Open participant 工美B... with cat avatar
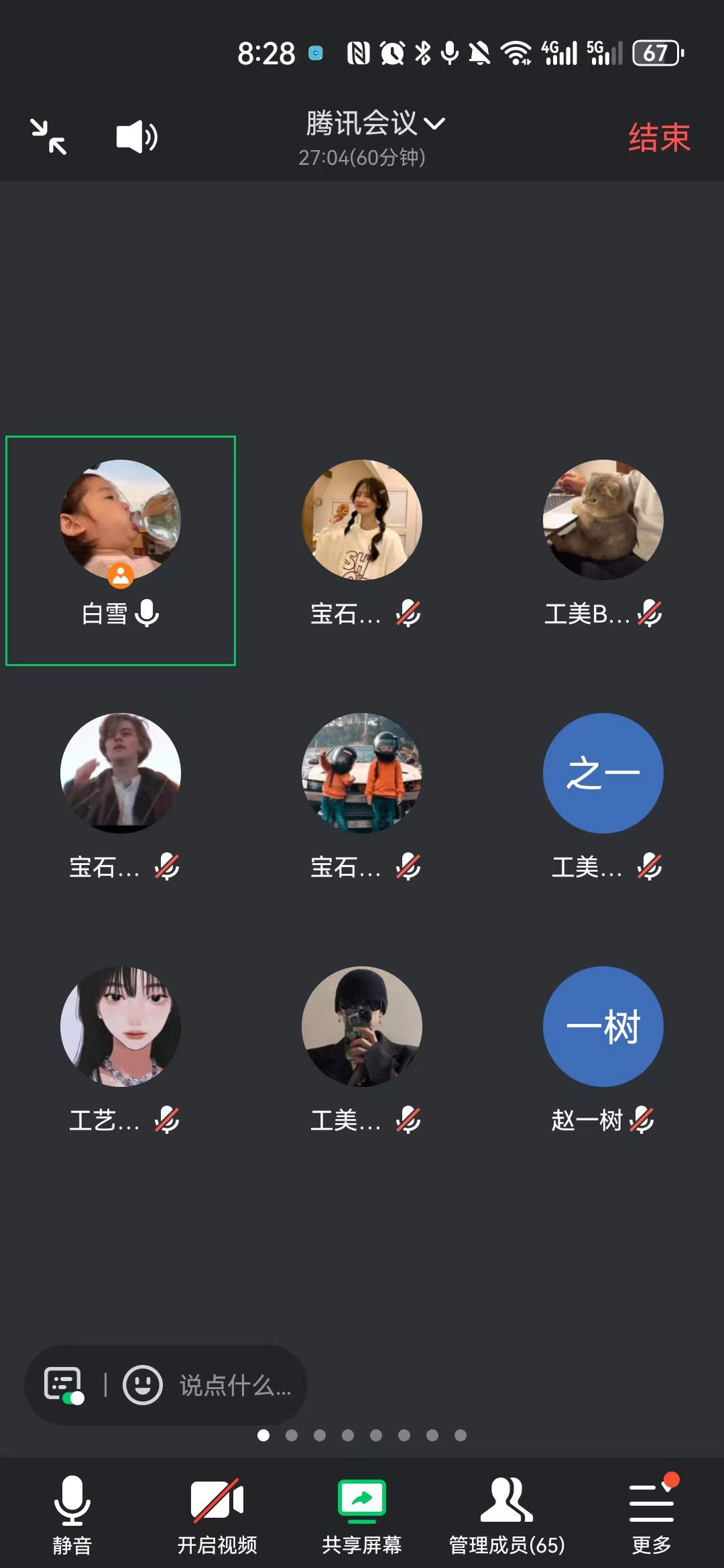 point(603,520)
